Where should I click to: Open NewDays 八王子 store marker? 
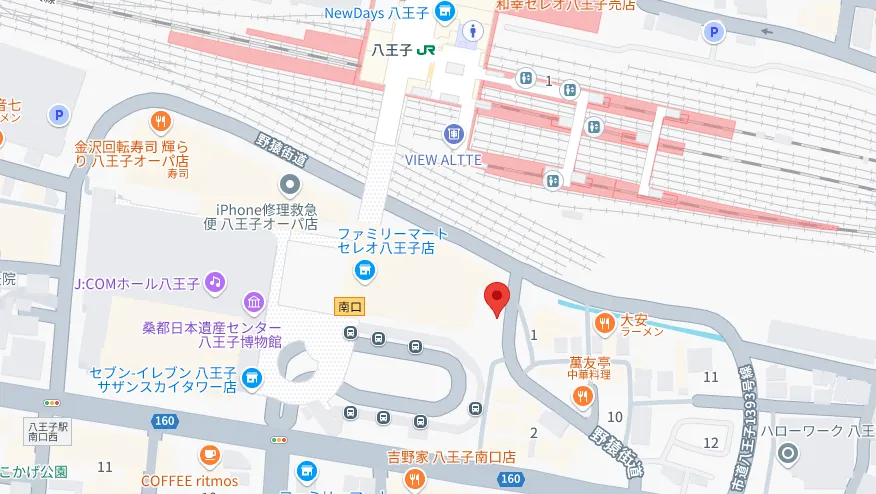445,13
